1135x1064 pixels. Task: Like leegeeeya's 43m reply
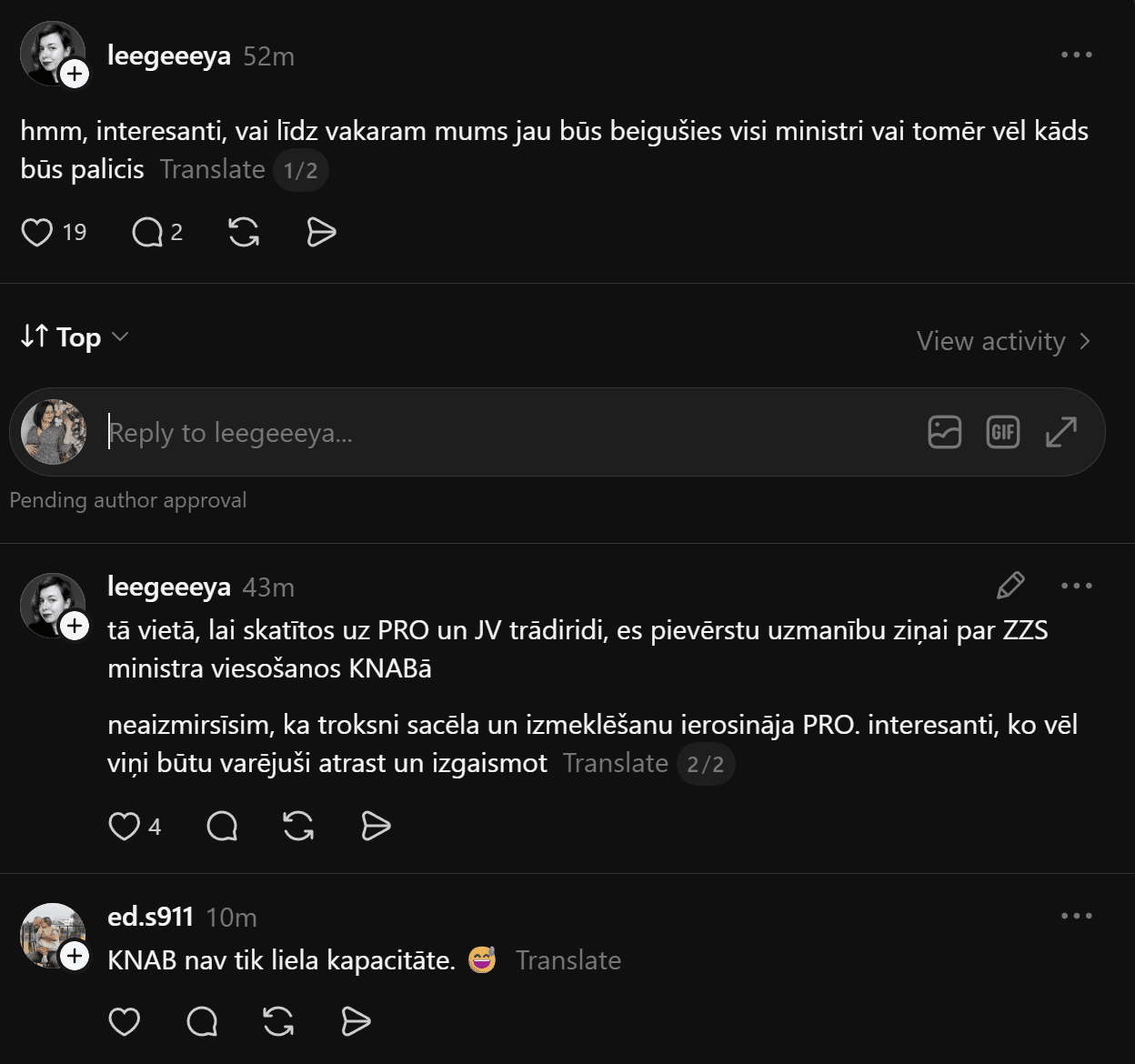pos(125,826)
